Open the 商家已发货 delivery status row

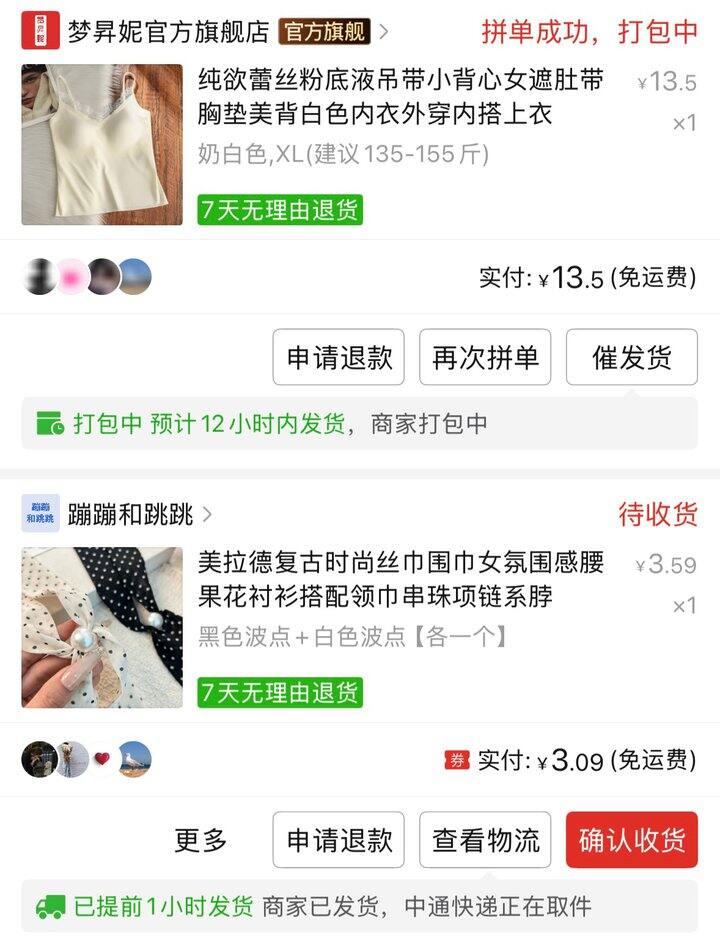pos(360,906)
